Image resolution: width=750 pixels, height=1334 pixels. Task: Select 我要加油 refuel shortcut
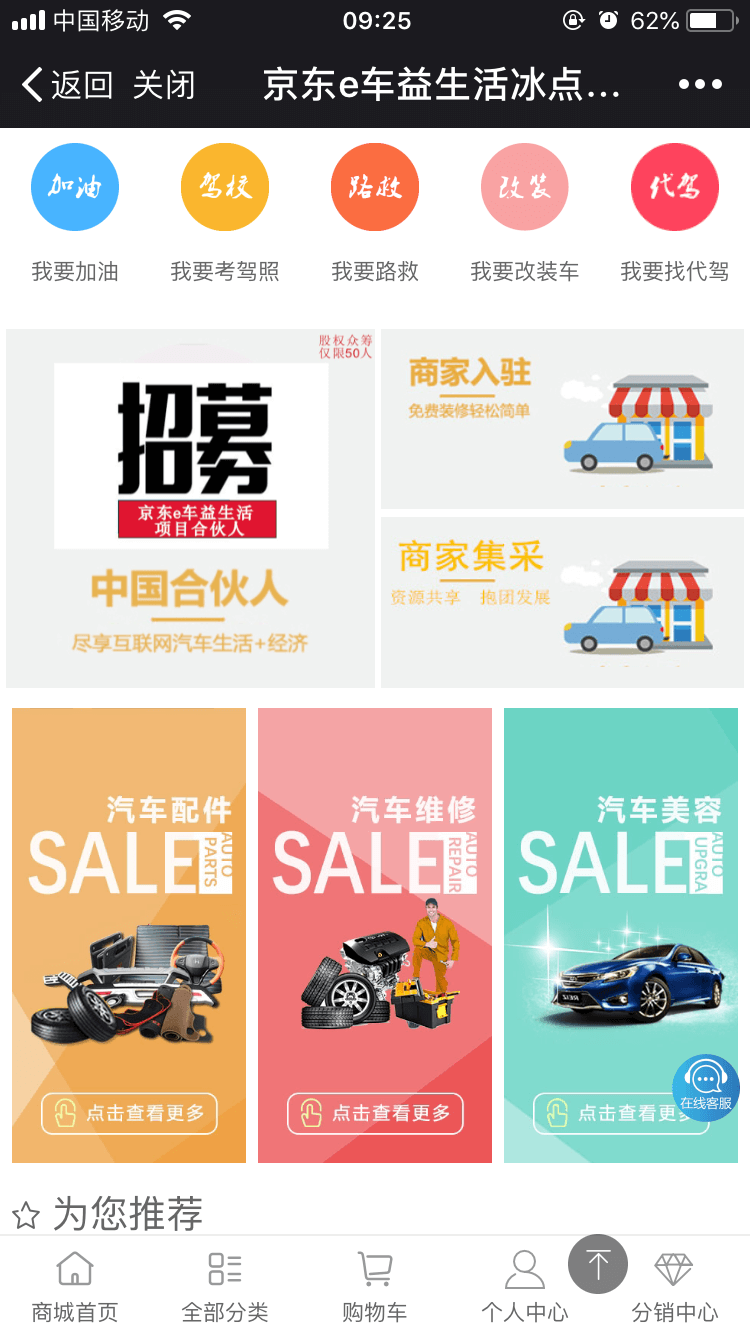pyautogui.click(x=75, y=188)
